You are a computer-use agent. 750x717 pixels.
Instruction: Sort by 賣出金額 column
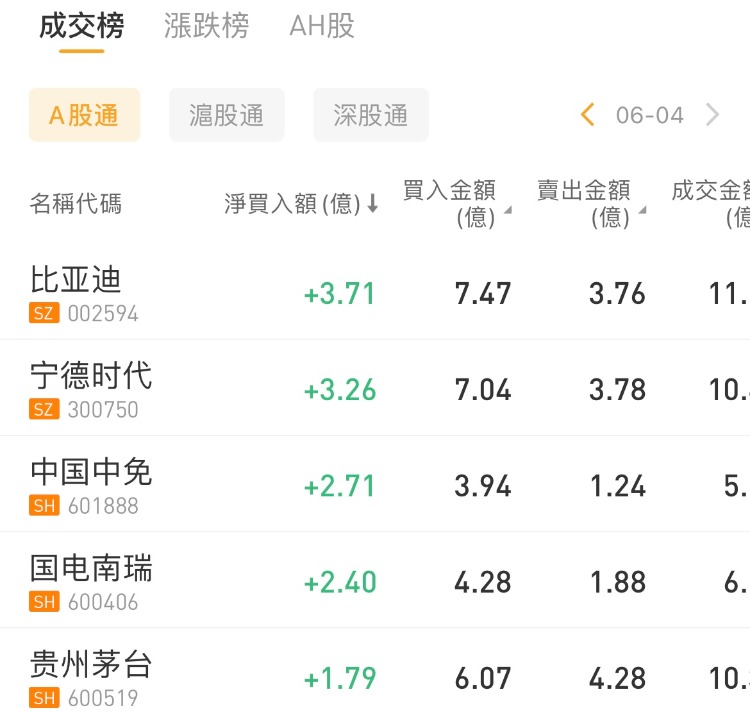point(590,204)
